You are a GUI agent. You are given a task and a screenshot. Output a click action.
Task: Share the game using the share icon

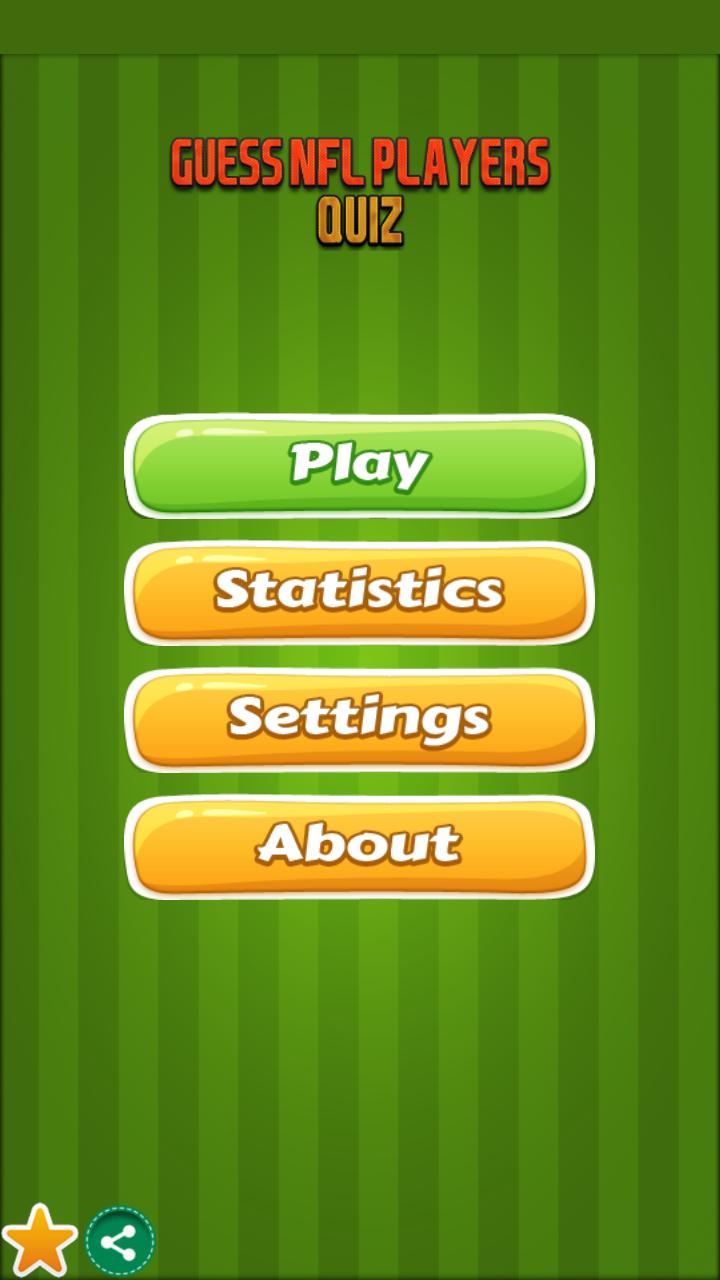120,1242
